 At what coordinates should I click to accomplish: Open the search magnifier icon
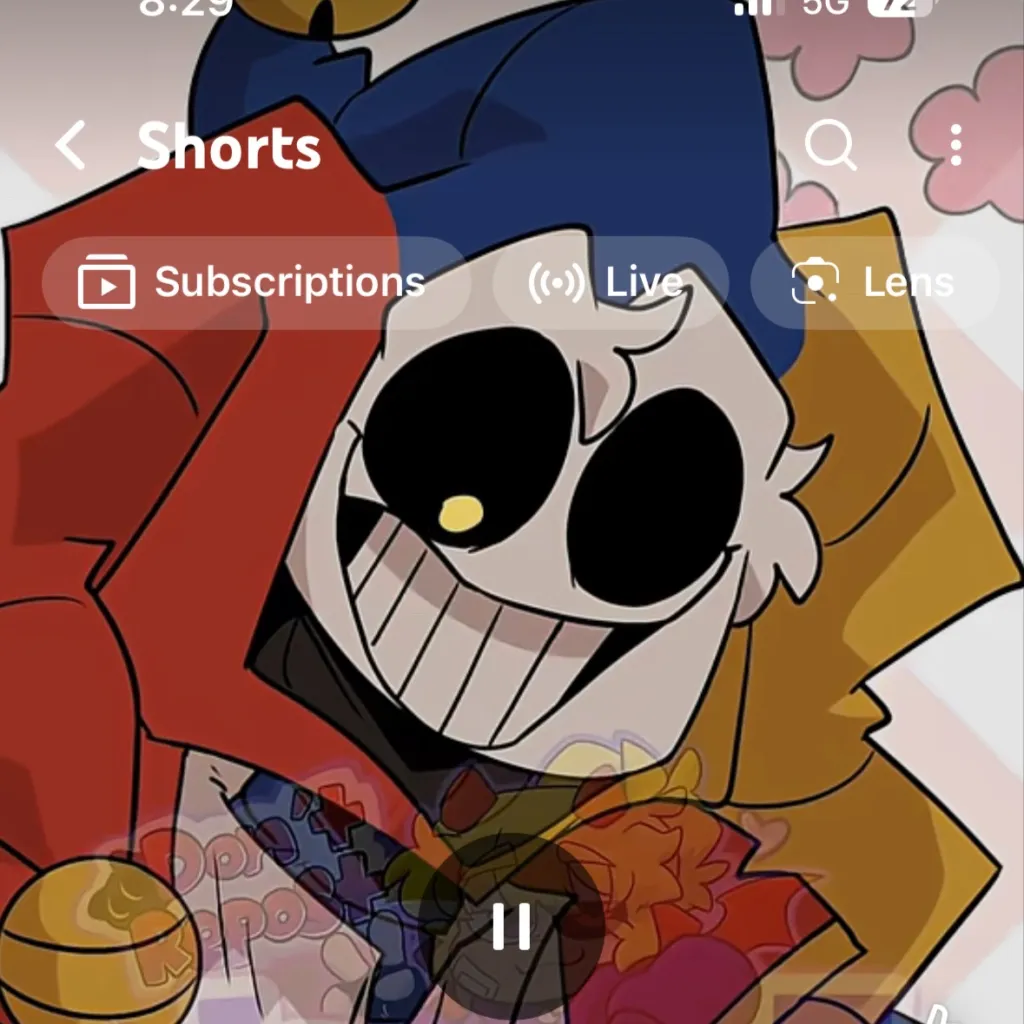pyautogui.click(x=830, y=146)
